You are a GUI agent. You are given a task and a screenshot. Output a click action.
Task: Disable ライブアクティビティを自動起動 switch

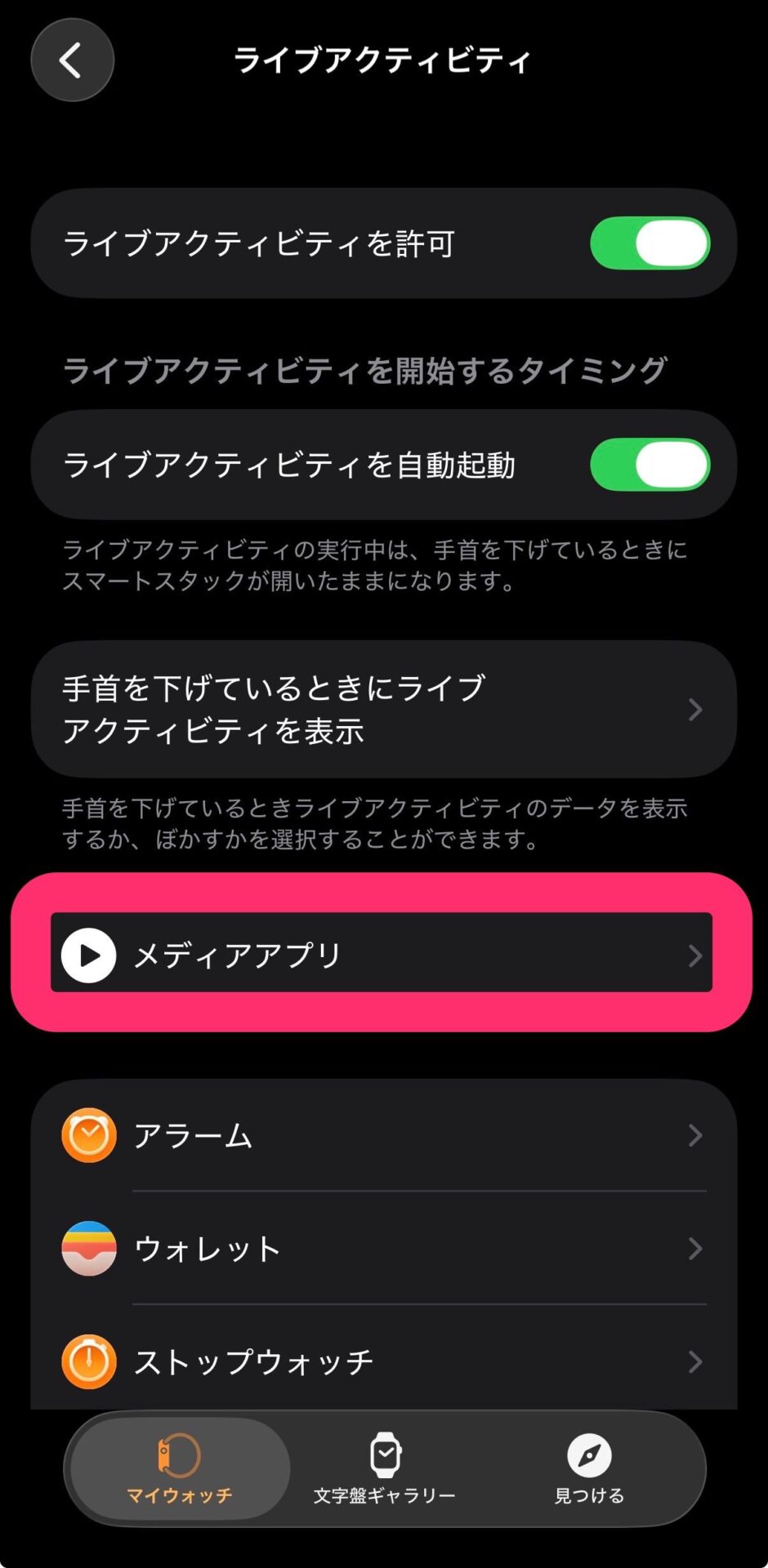[650, 465]
